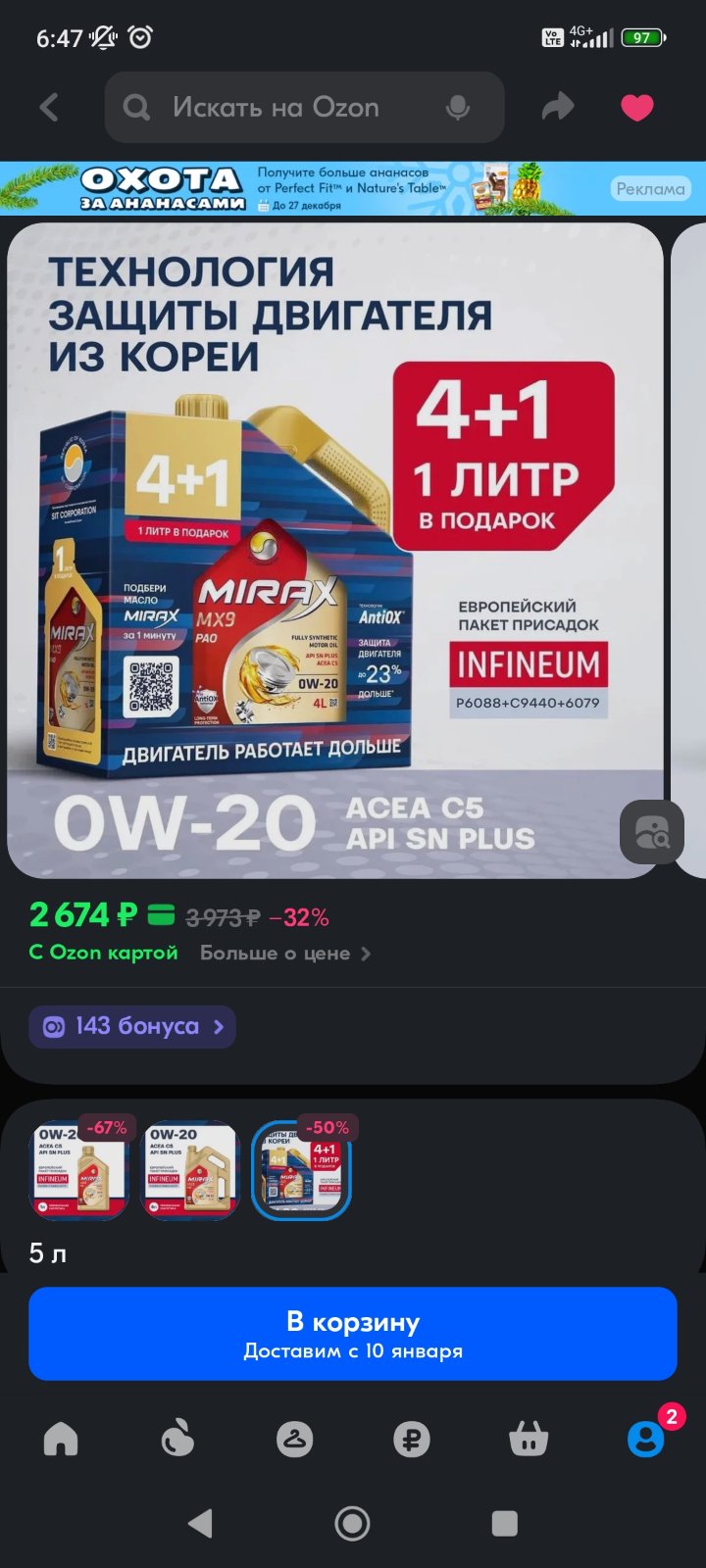Start voice search with the microphone
This screenshot has height=1568, width=706.
tap(457, 108)
